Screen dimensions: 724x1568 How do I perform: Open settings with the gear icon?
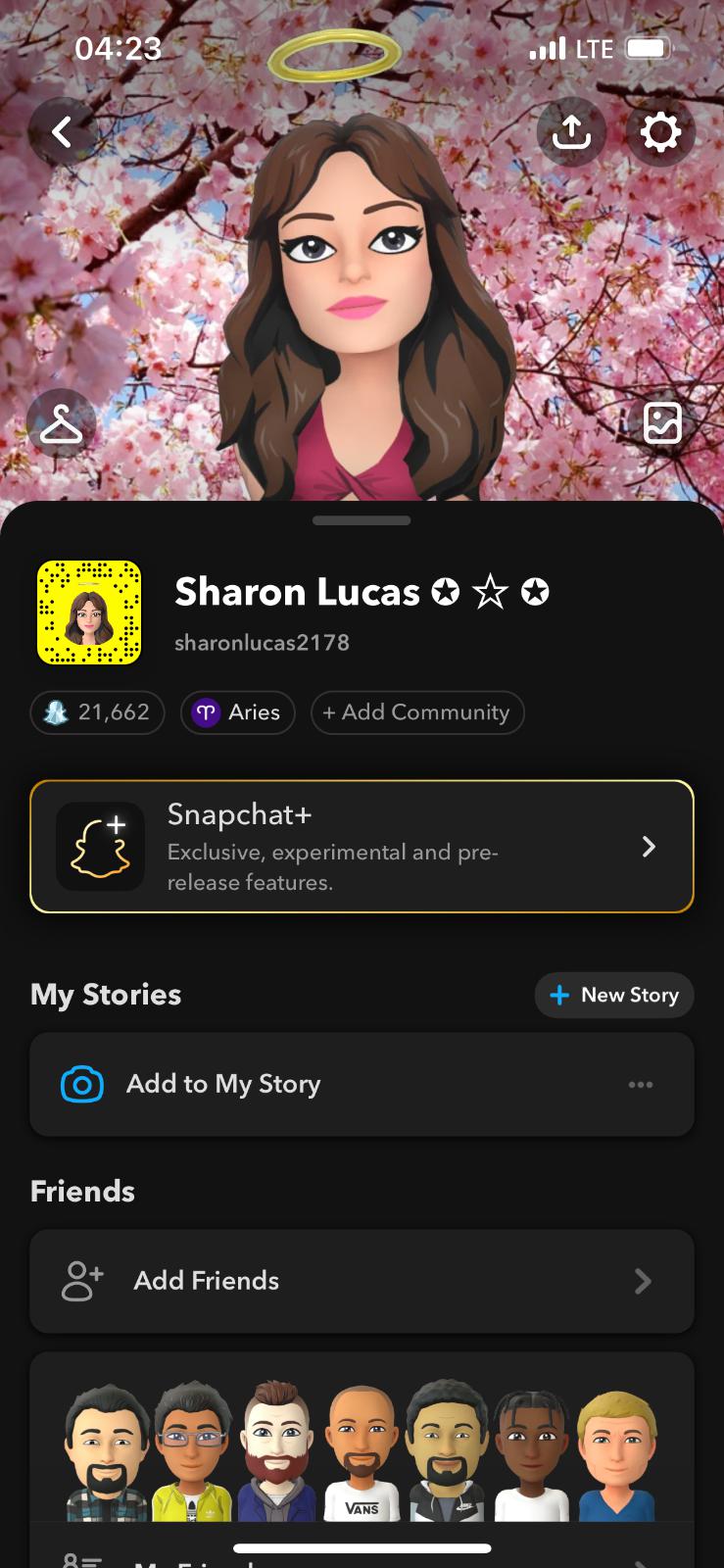coord(660,131)
